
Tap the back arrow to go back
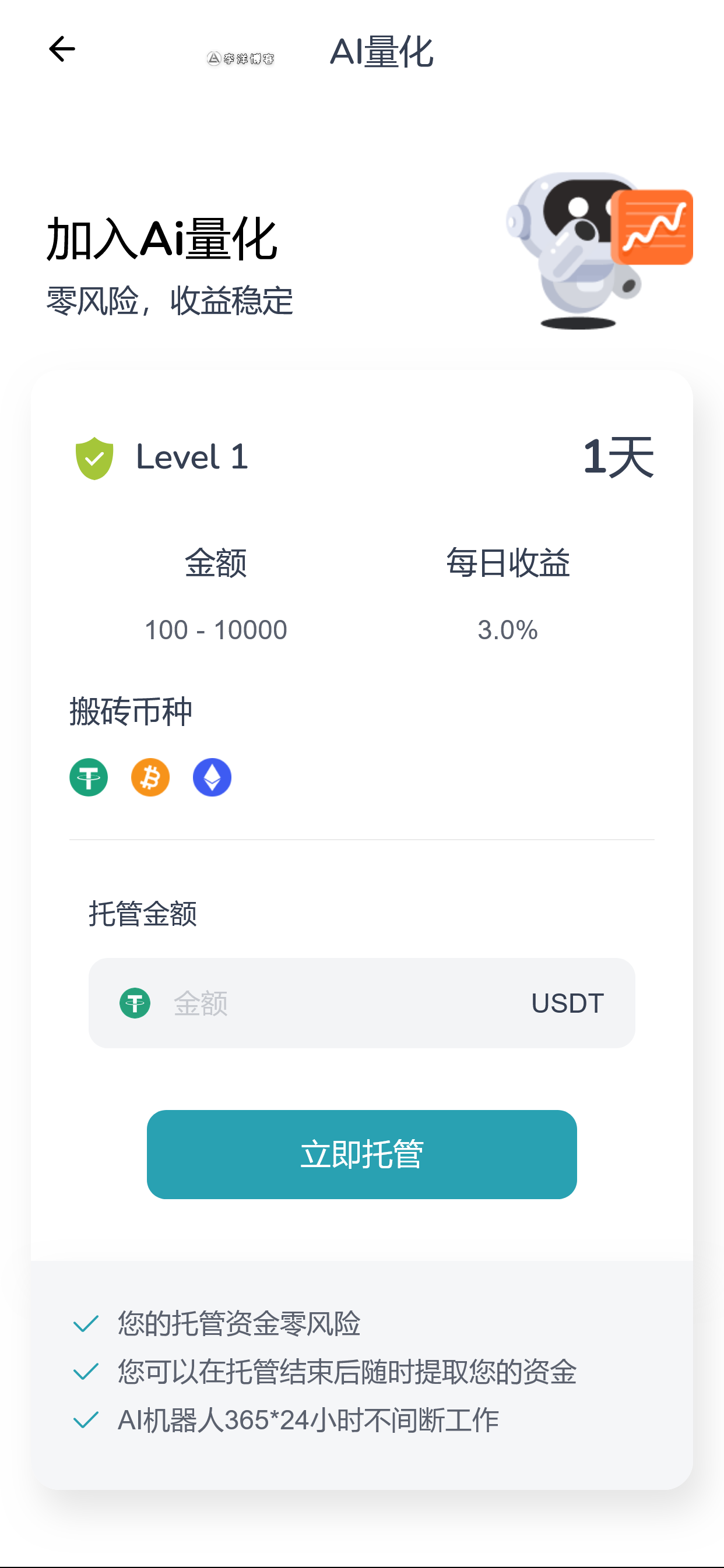point(61,50)
